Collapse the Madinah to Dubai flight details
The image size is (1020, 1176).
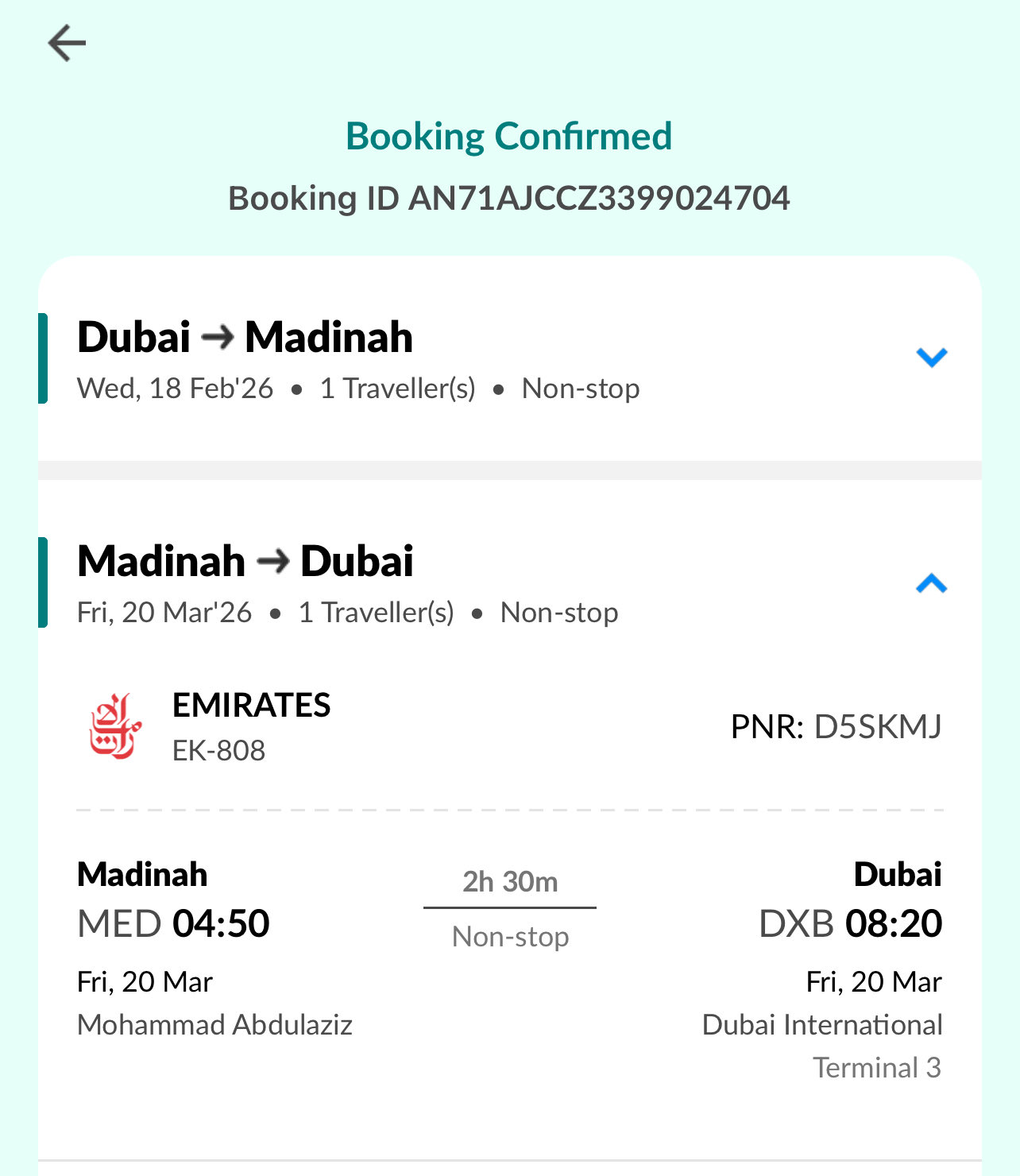(931, 584)
